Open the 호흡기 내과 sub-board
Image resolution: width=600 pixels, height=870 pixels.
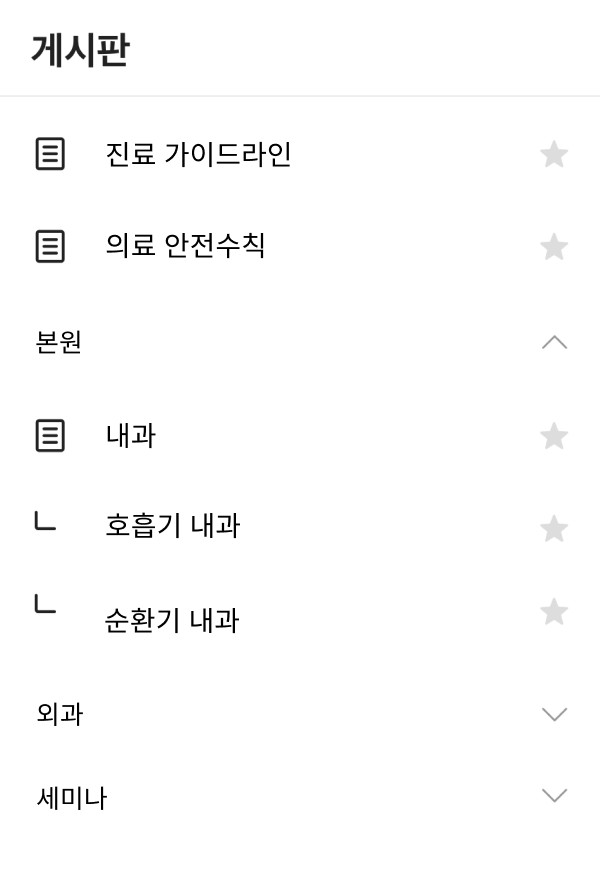(172, 526)
